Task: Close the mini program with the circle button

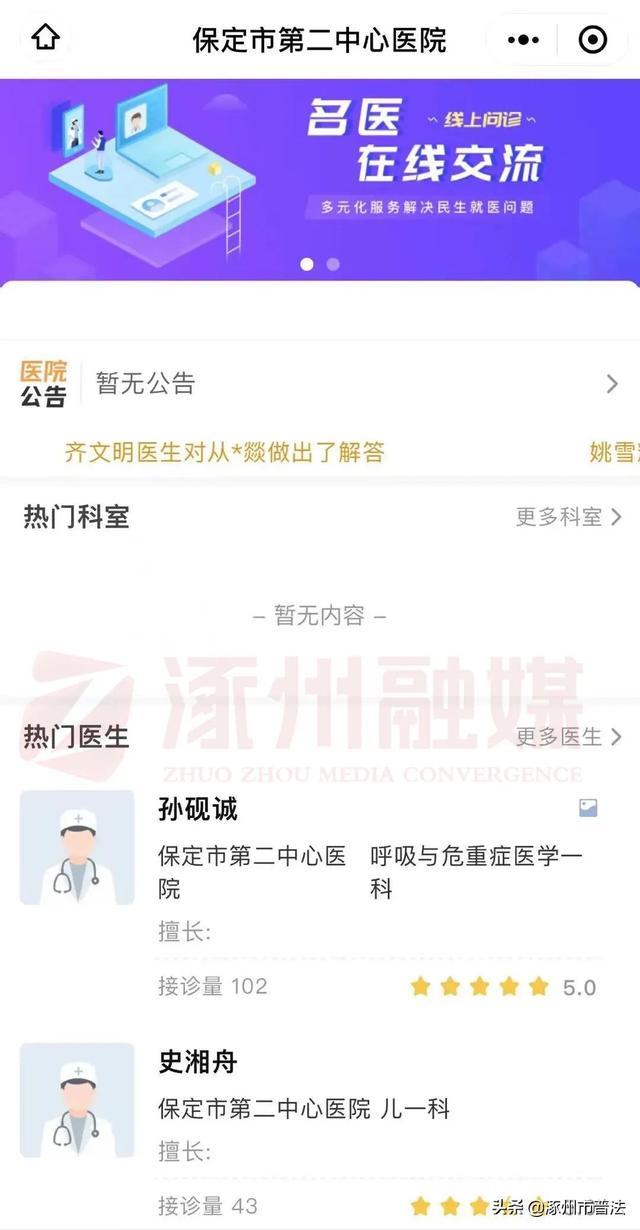Action: 593,40
